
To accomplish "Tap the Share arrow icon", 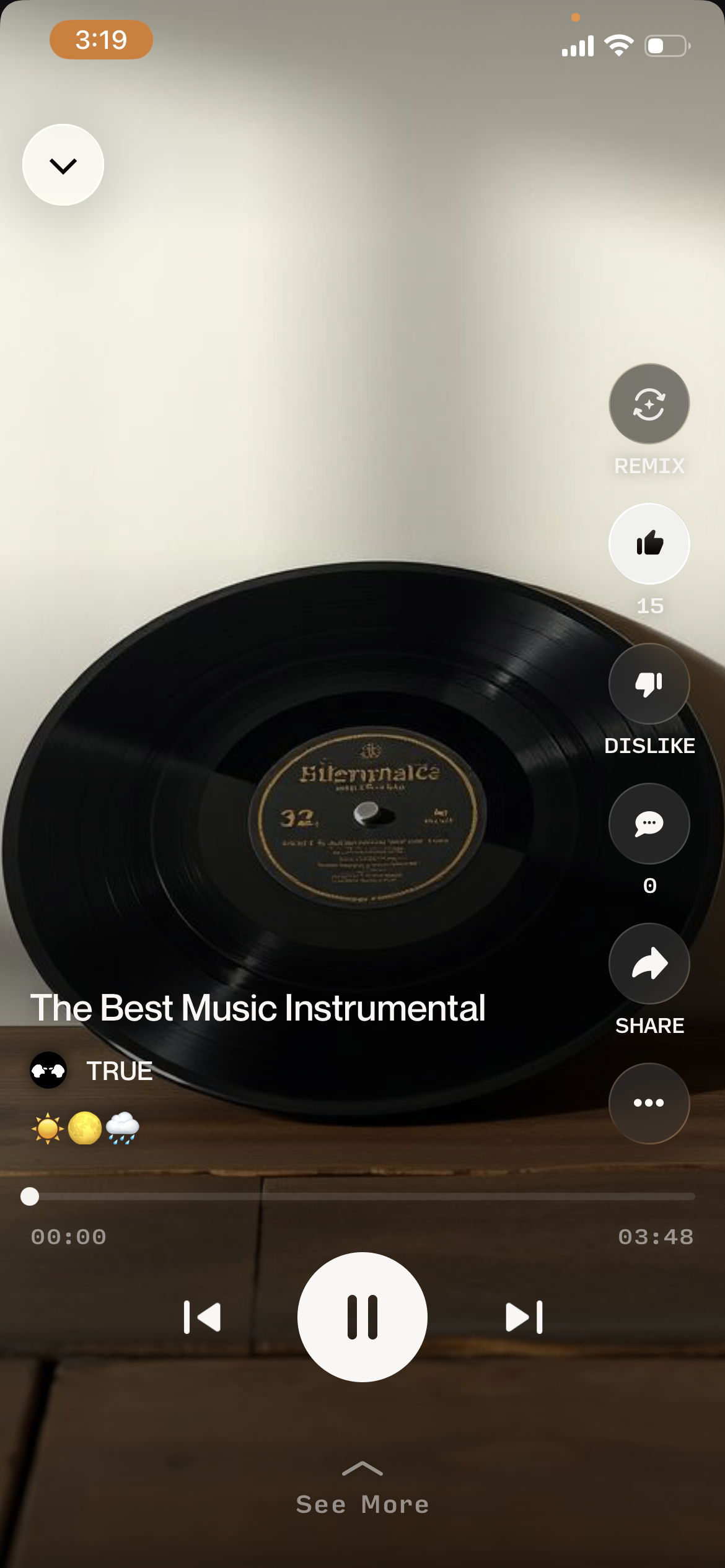I will point(649,964).
